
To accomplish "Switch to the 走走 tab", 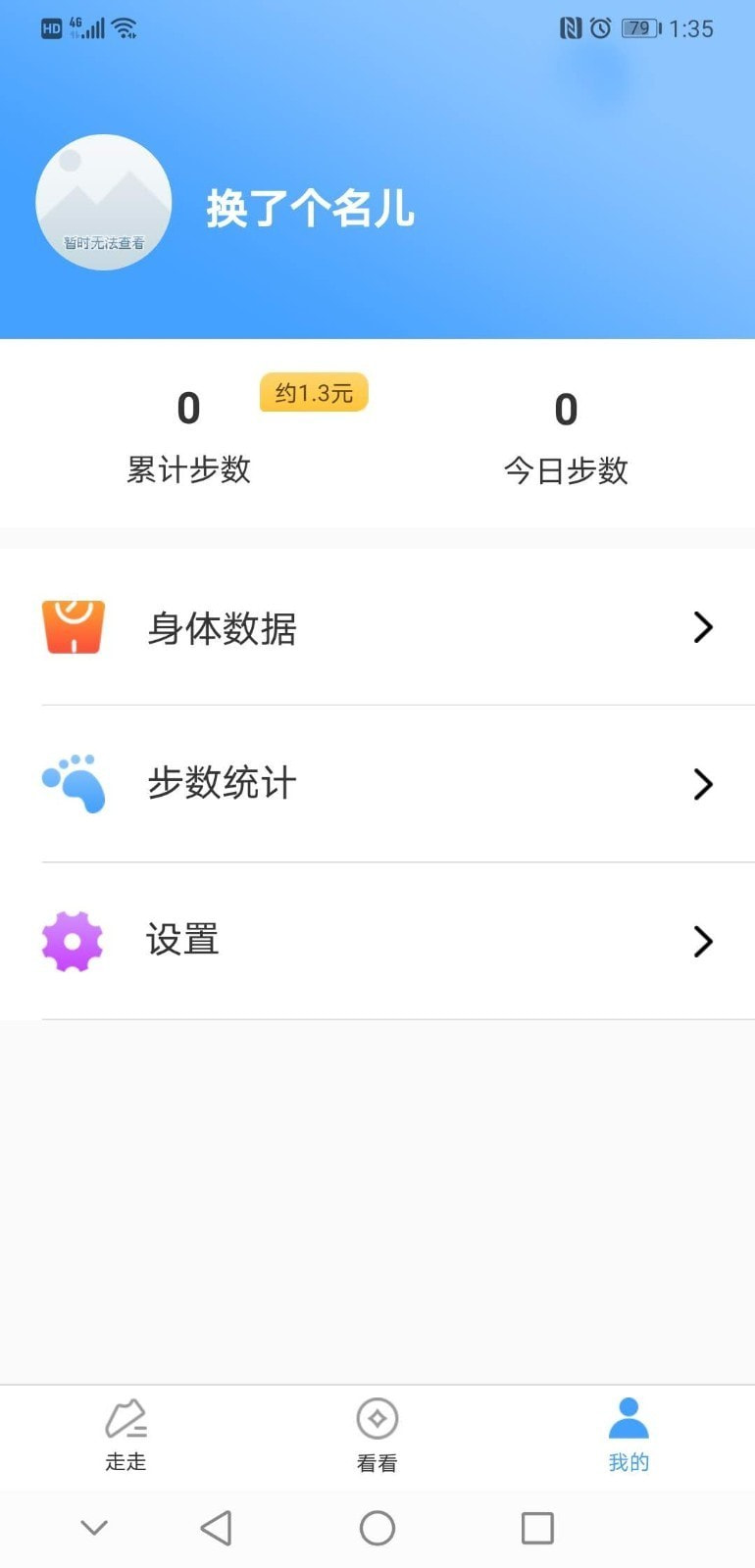I will 126,1437.
